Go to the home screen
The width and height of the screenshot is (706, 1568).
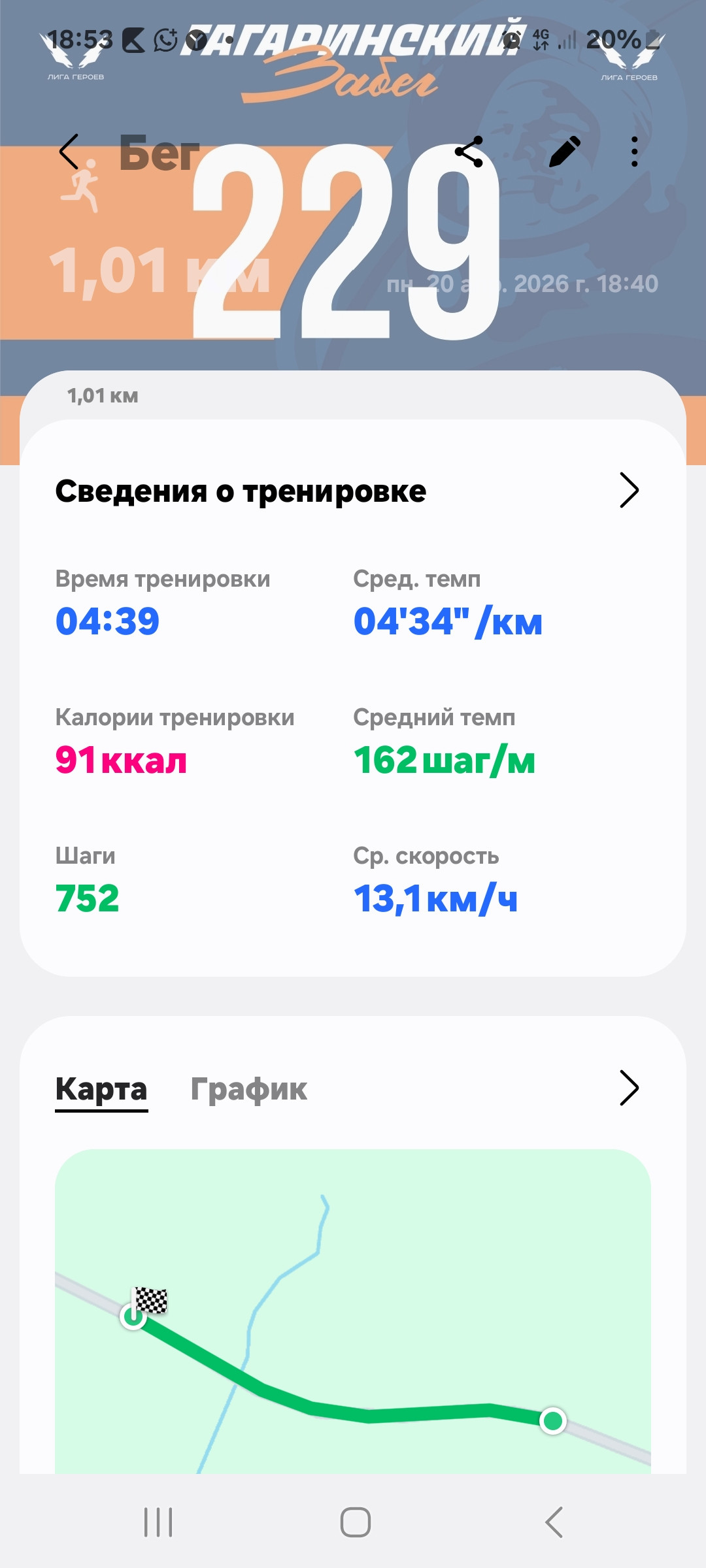(356, 1522)
